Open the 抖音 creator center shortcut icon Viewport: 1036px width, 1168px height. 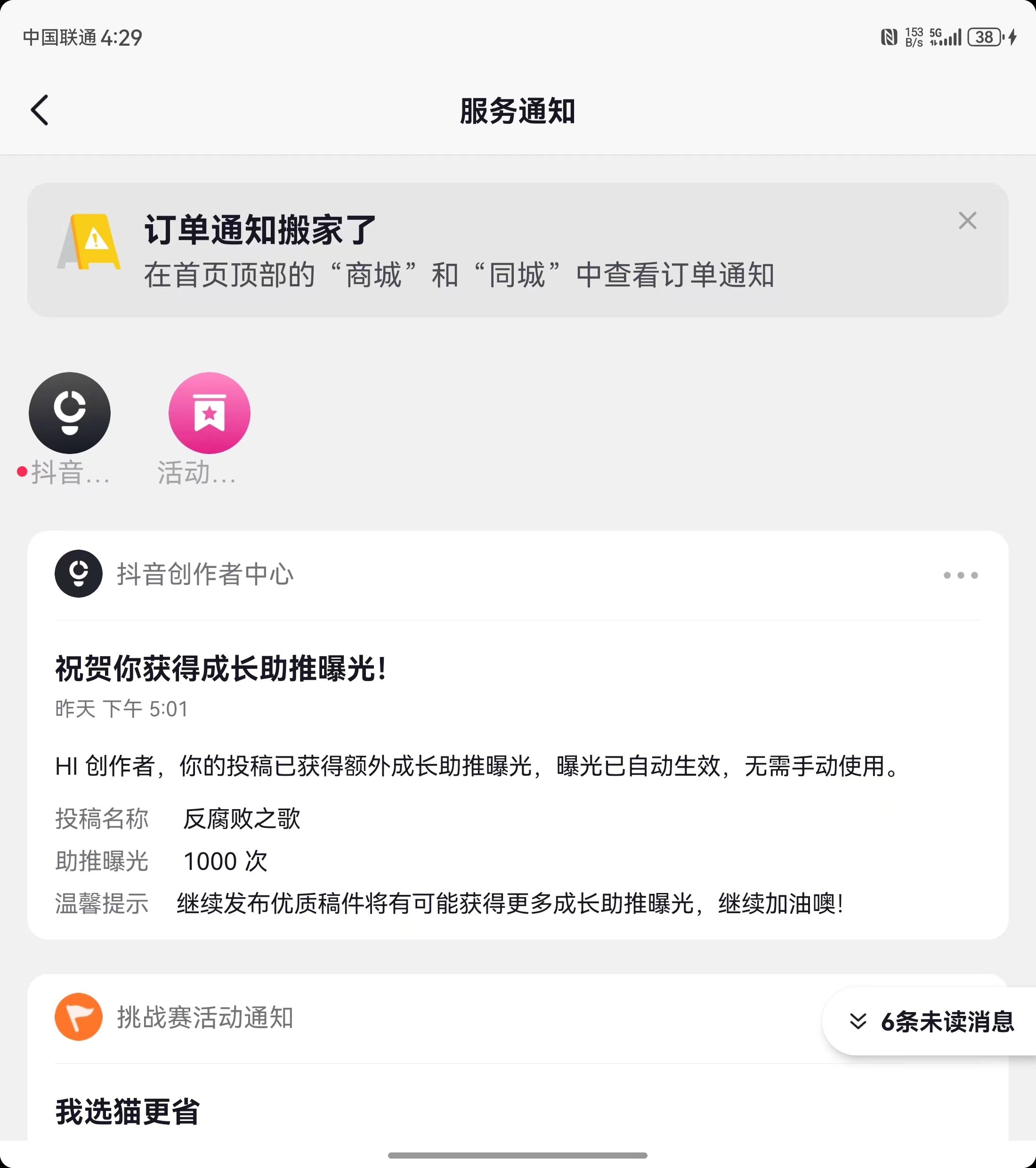pos(70,413)
